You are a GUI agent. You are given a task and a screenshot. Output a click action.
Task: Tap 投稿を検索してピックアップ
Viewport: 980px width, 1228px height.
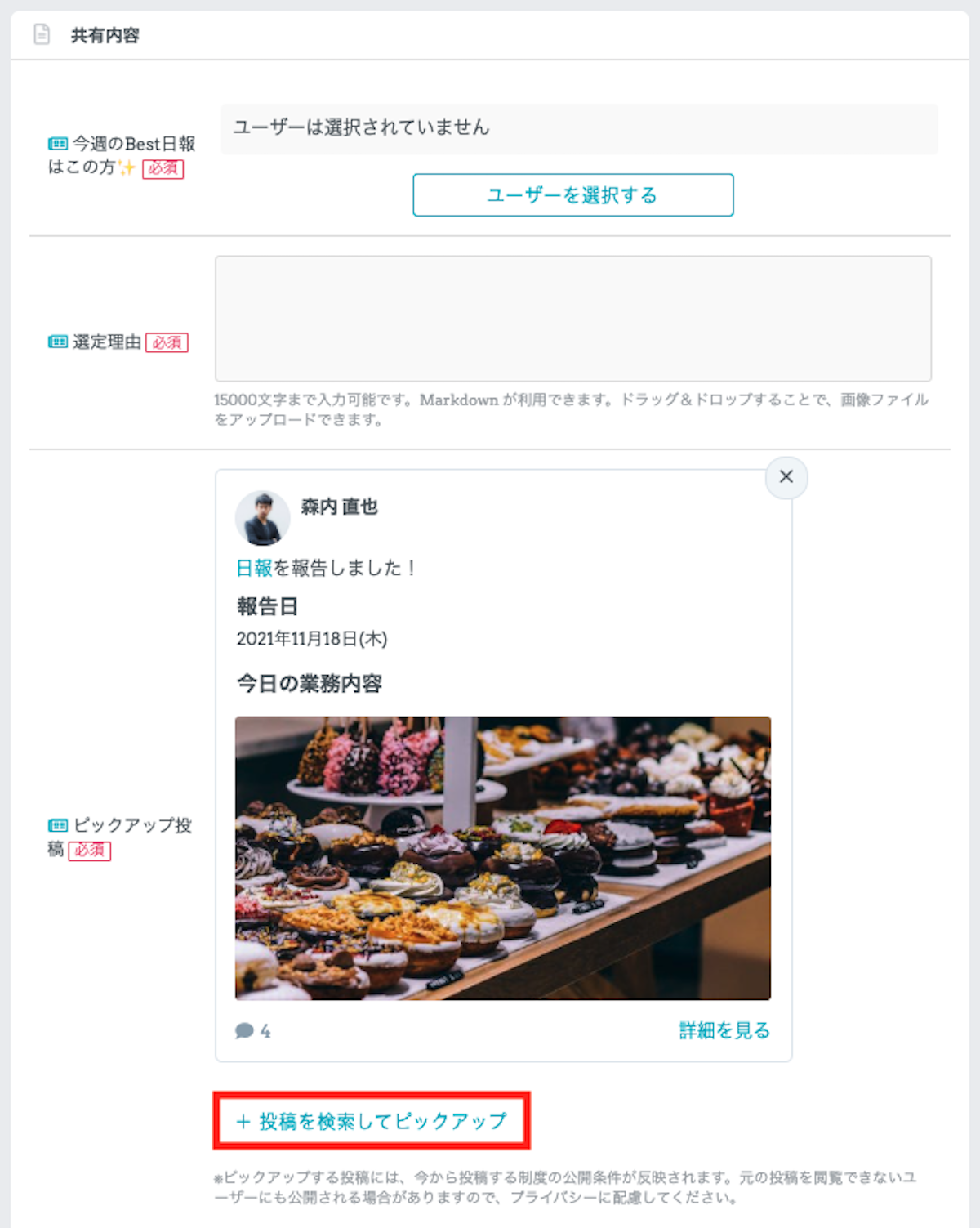coord(372,1121)
